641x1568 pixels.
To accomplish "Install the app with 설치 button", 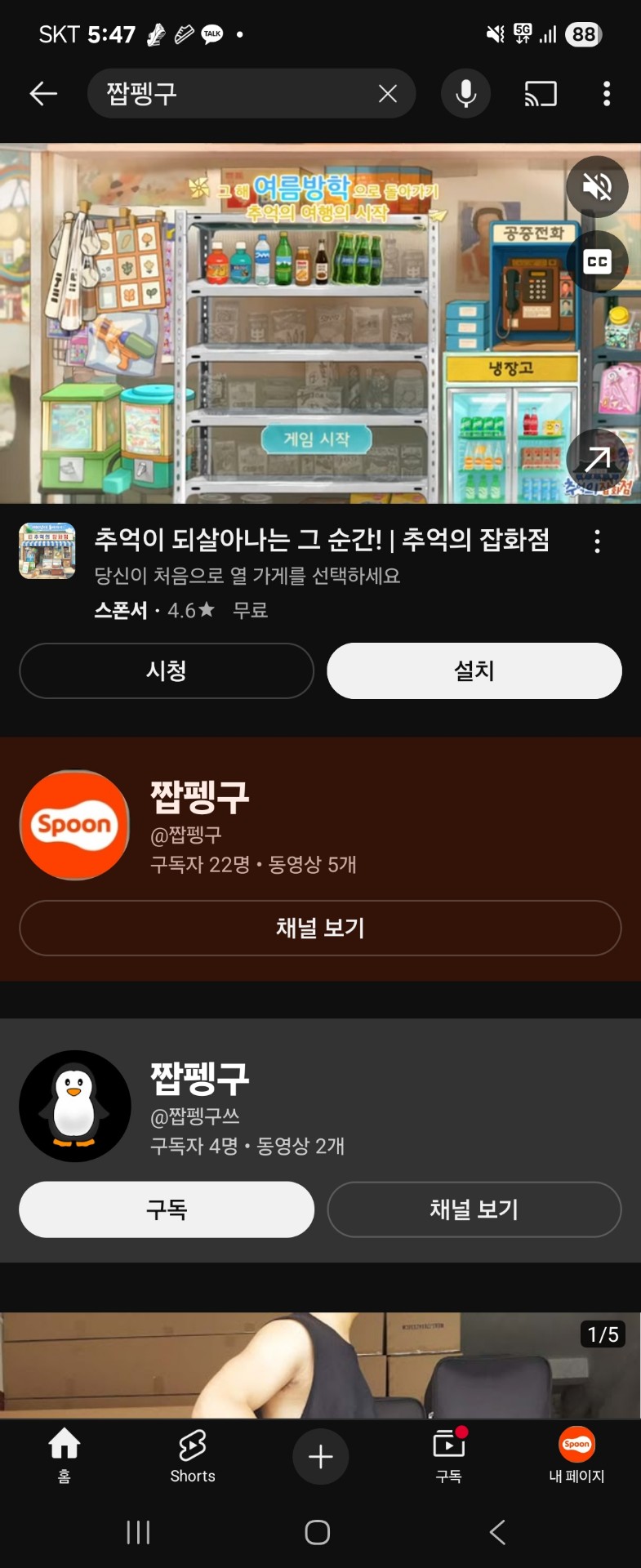I will pos(474,670).
